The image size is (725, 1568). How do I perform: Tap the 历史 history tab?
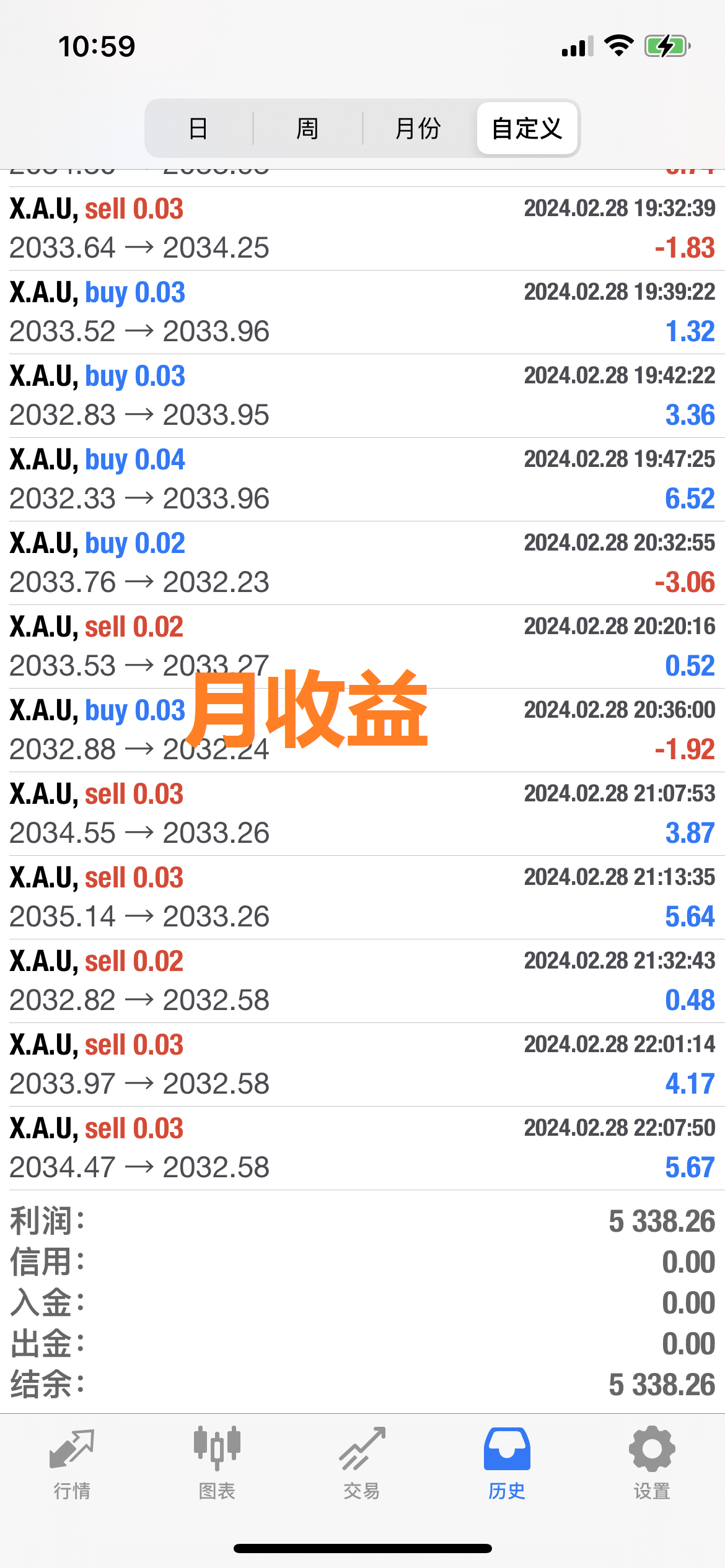coord(507,1464)
